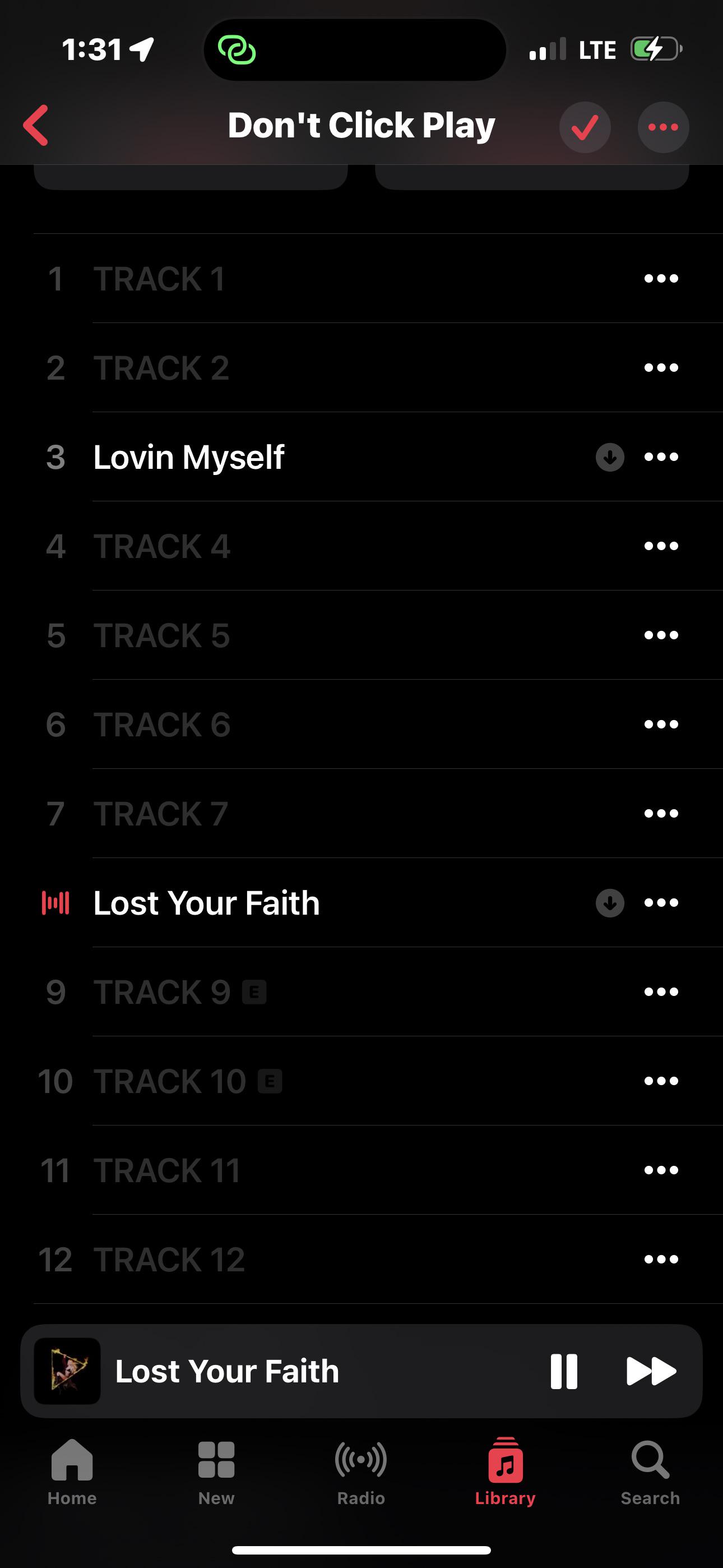
Task: Skip to the next track
Action: click(651, 1371)
